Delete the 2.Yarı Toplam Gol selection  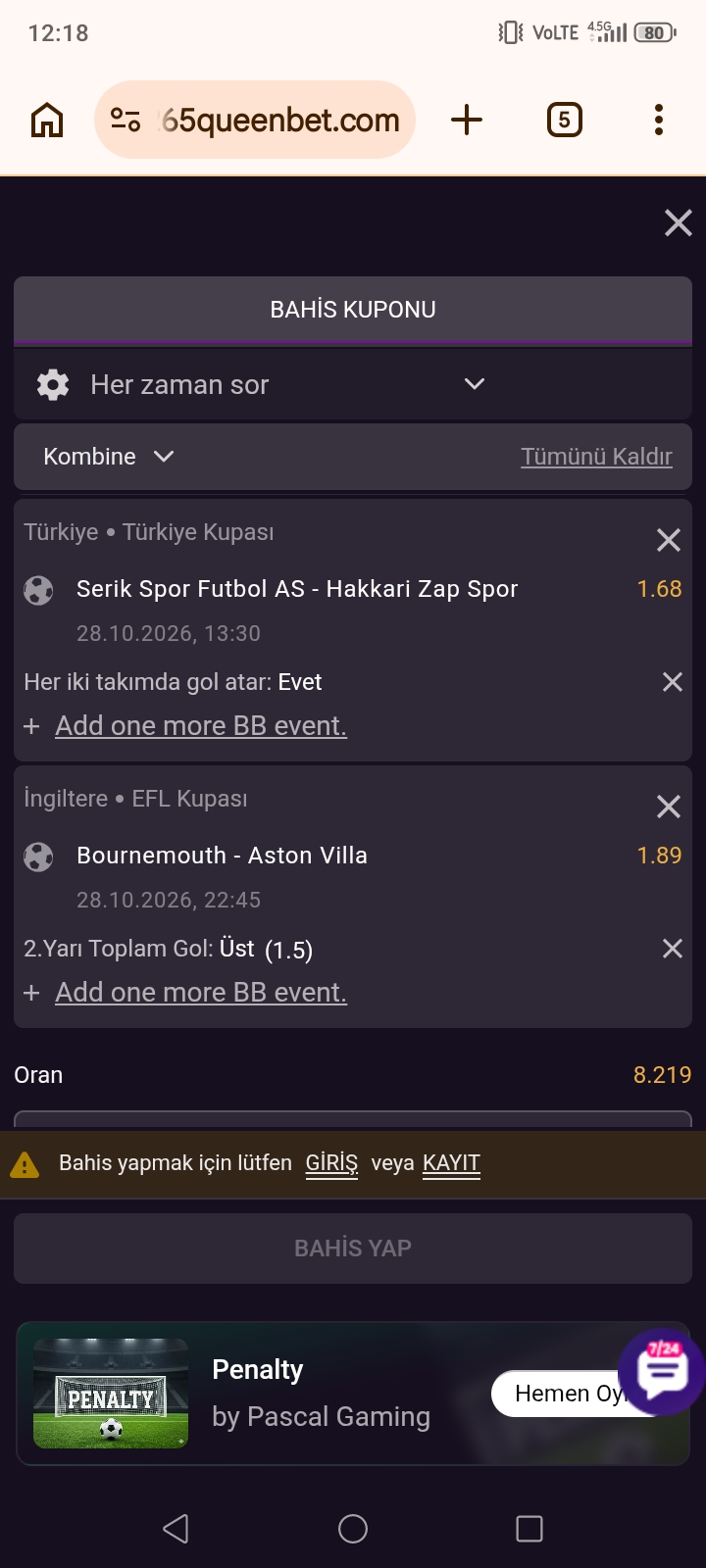pyautogui.click(x=673, y=949)
